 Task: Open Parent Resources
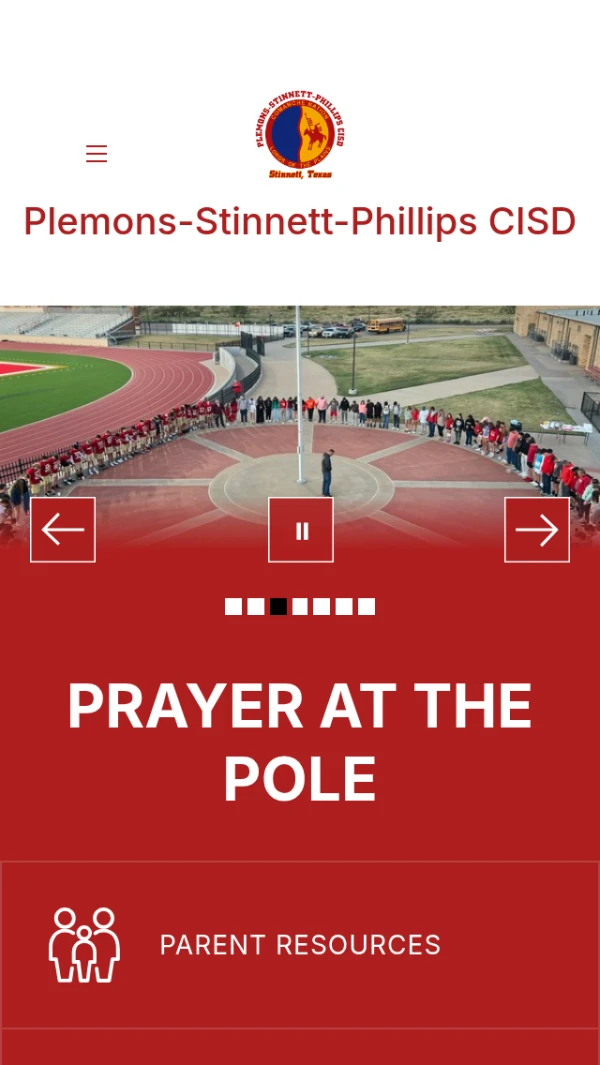pos(300,945)
